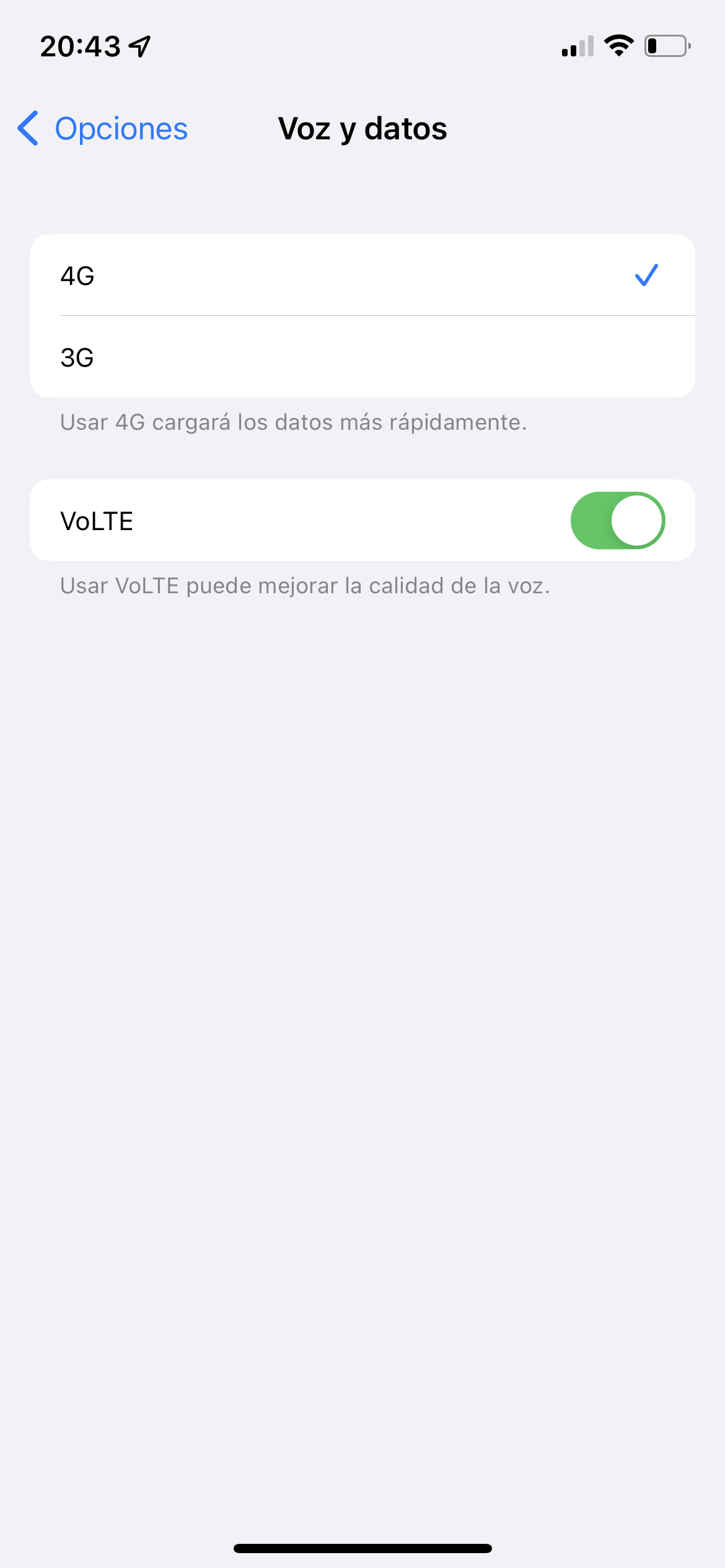The width and height of the screenshot is (725, 1568).
Task: Disable the VoLTE switch
Action: point(617,521)
